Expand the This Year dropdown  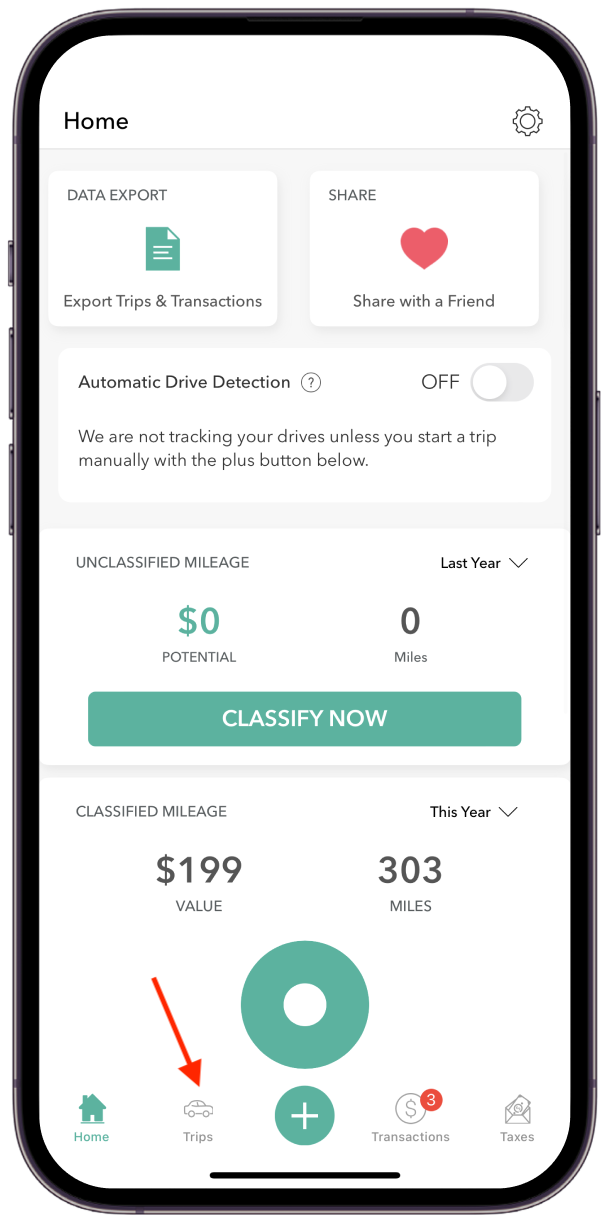click(x=474, y=812)
